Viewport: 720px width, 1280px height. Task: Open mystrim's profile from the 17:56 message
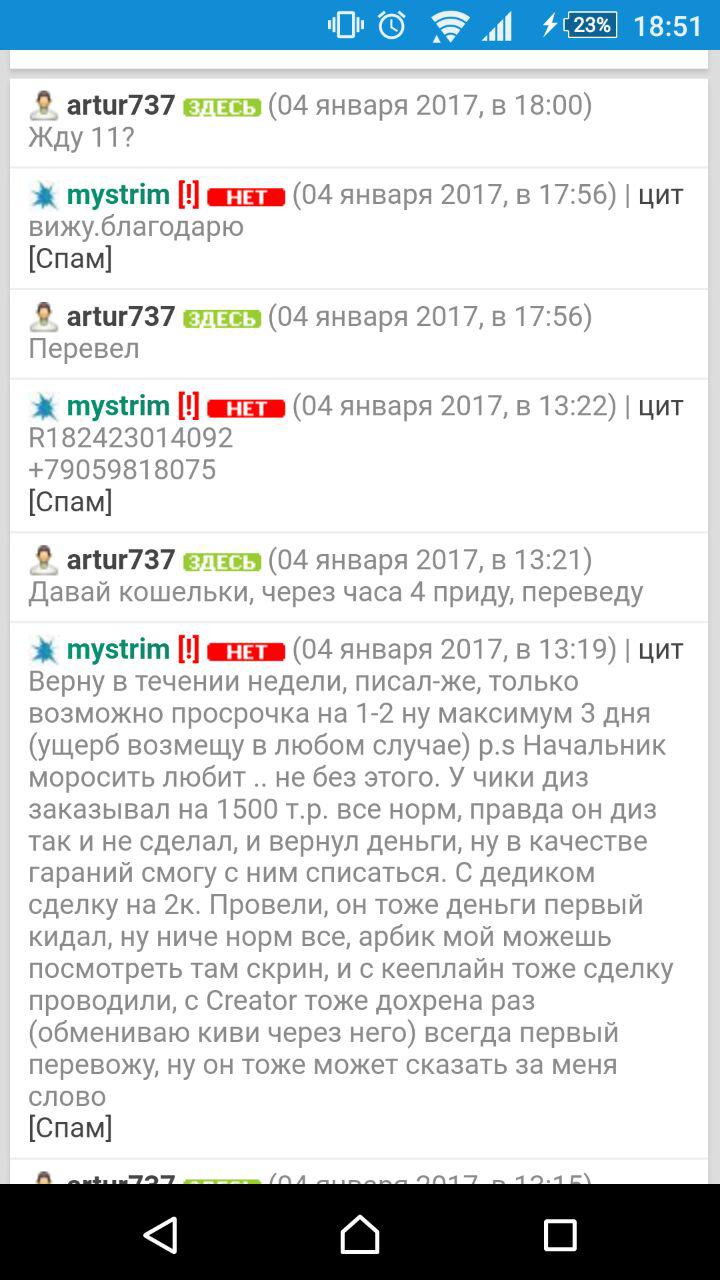(118, 195)
